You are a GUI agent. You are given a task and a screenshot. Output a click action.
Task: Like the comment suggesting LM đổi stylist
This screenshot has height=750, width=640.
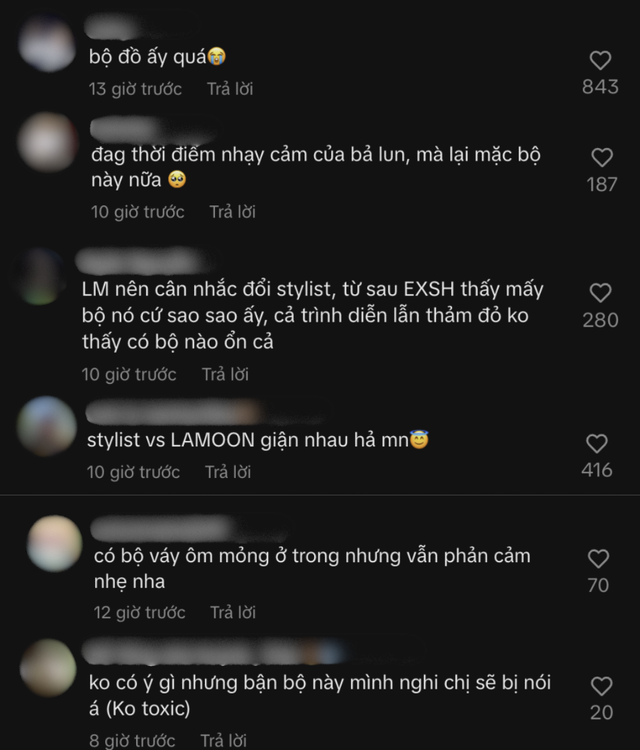[600, 293]
